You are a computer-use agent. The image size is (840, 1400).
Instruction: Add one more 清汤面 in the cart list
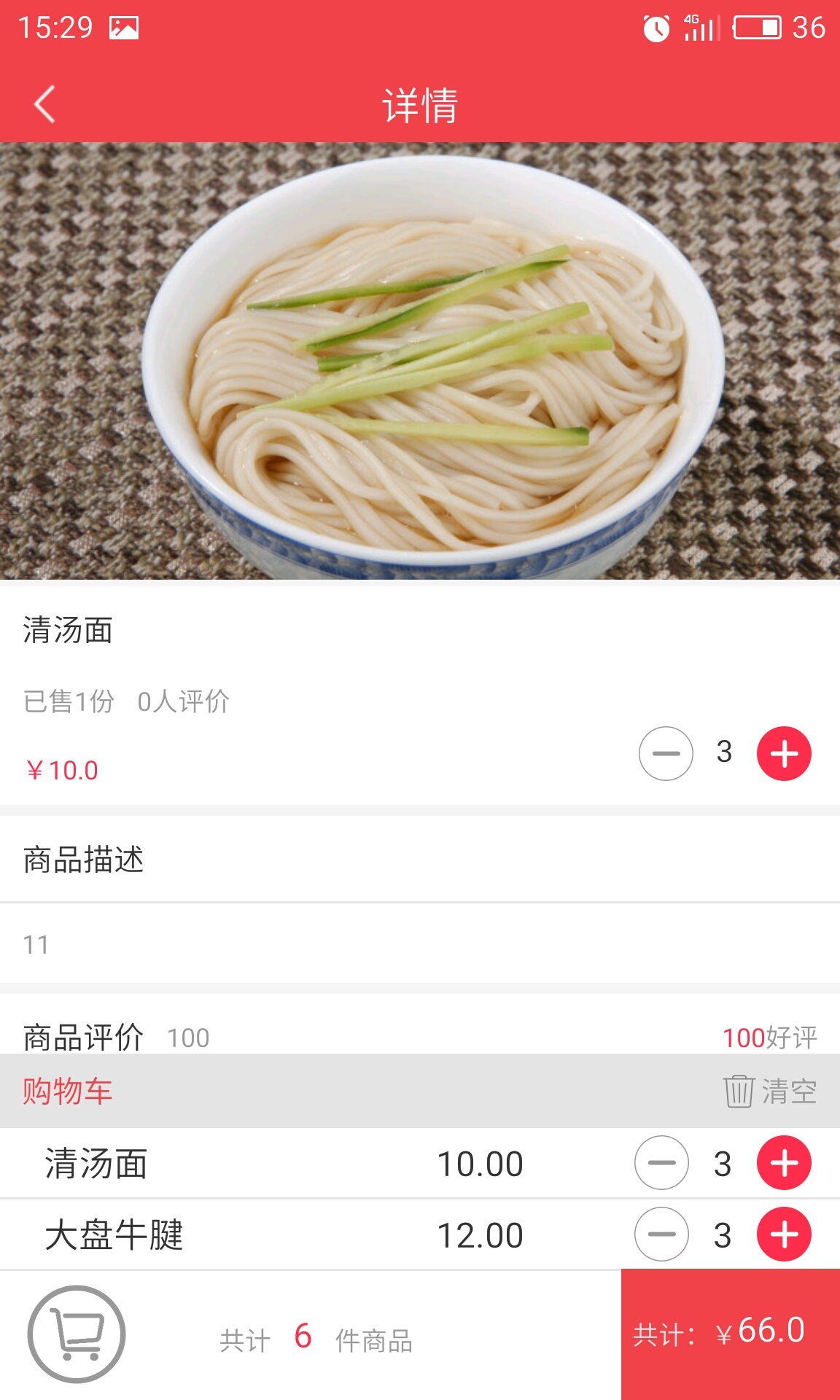pyautogui.click(x=784, y=1163)
